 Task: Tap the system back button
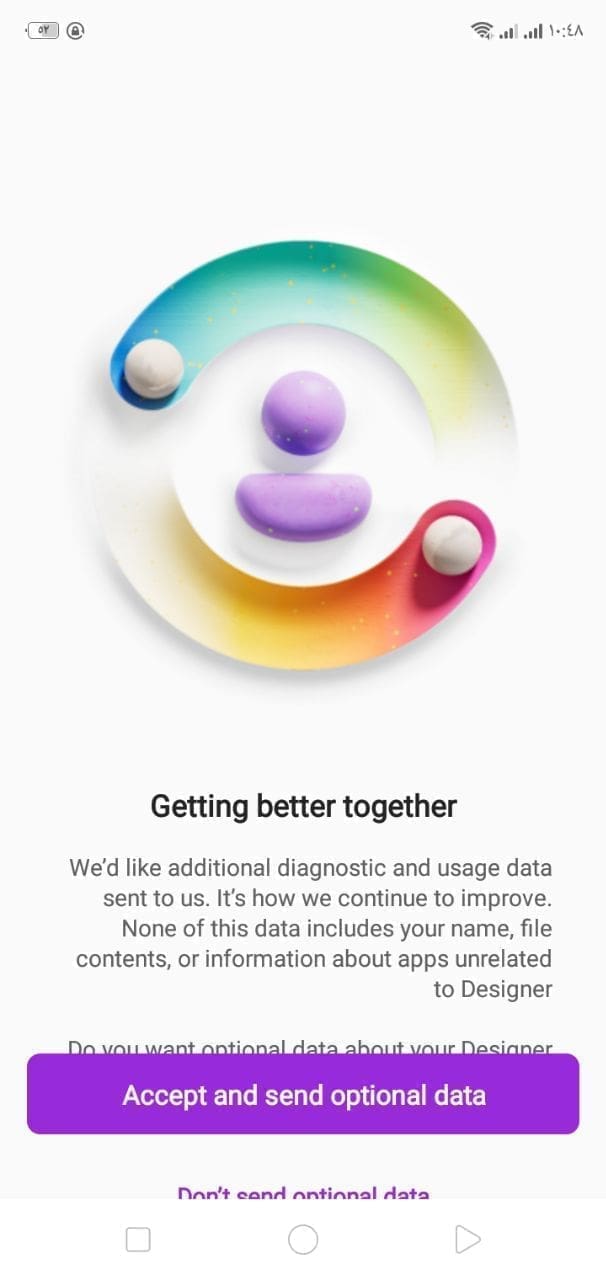click(x=467, y=1240)
